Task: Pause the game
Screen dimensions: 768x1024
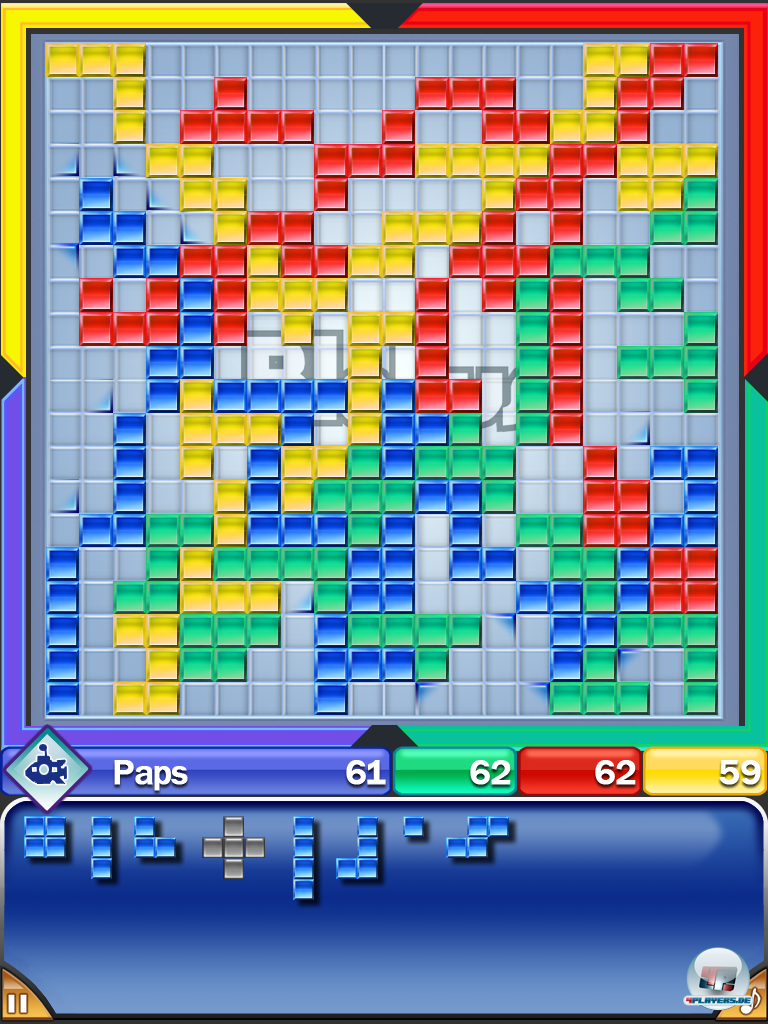Action: click(17, 1000)
